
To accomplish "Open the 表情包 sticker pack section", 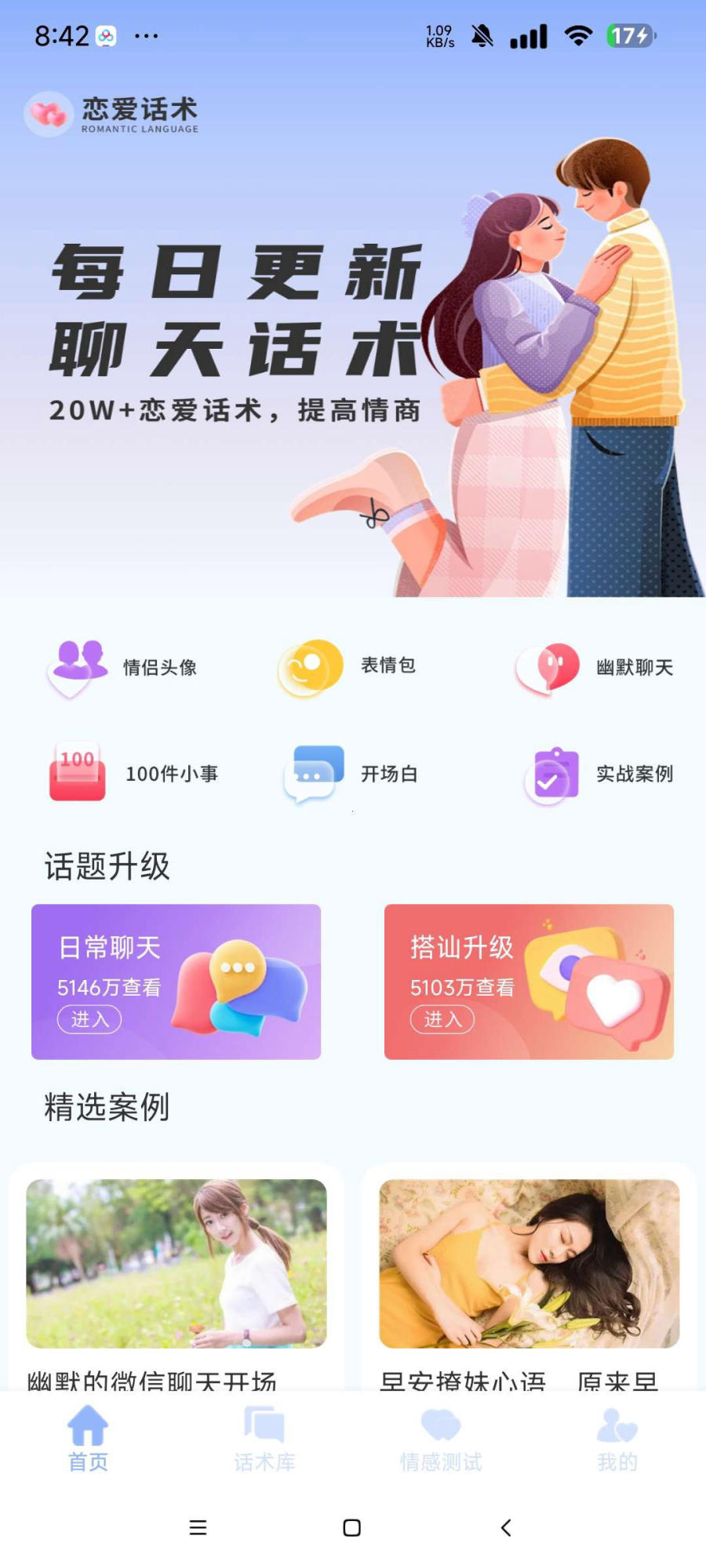I will tap(349, 666).
